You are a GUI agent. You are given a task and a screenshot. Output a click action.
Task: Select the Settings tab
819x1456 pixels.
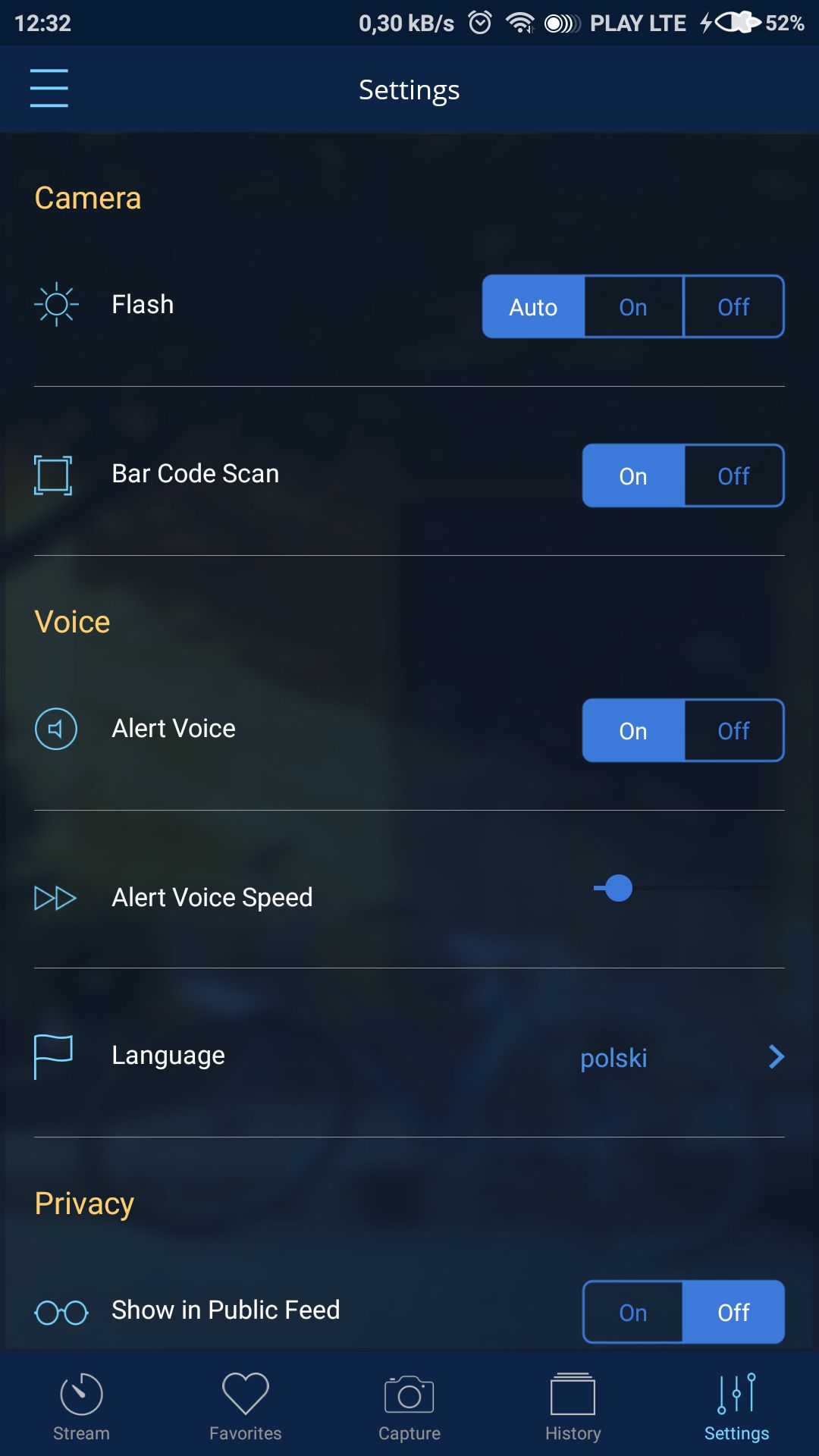pyautogui.click(x=737, y=1407)
